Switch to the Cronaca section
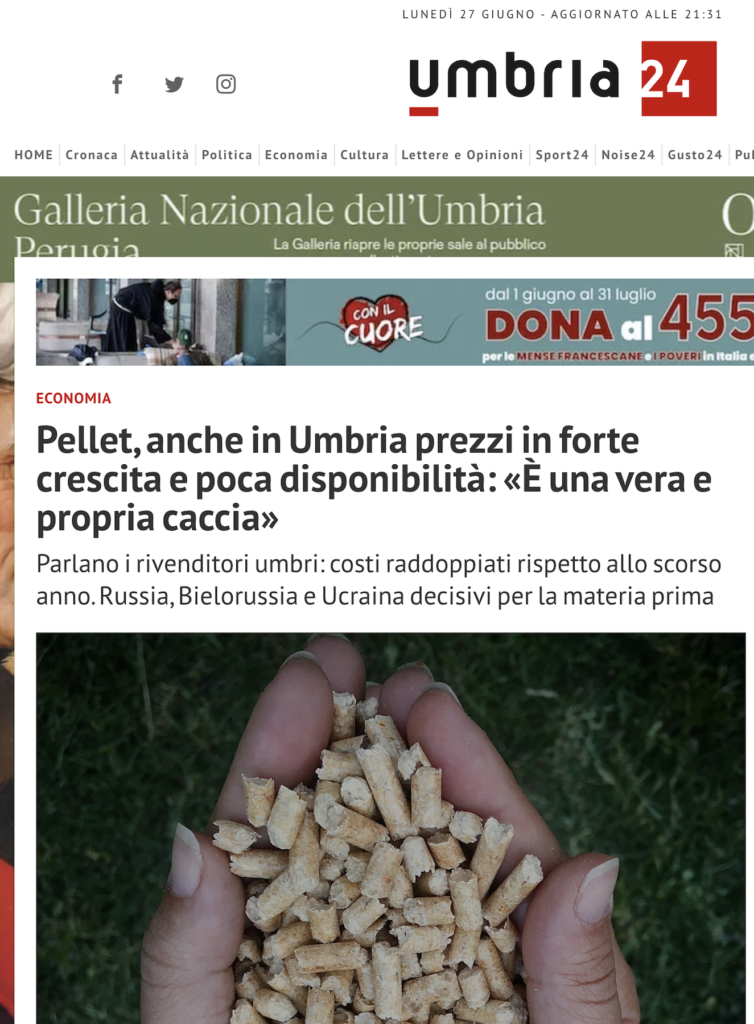754x1024 pixels. click(x=91, y=155)
